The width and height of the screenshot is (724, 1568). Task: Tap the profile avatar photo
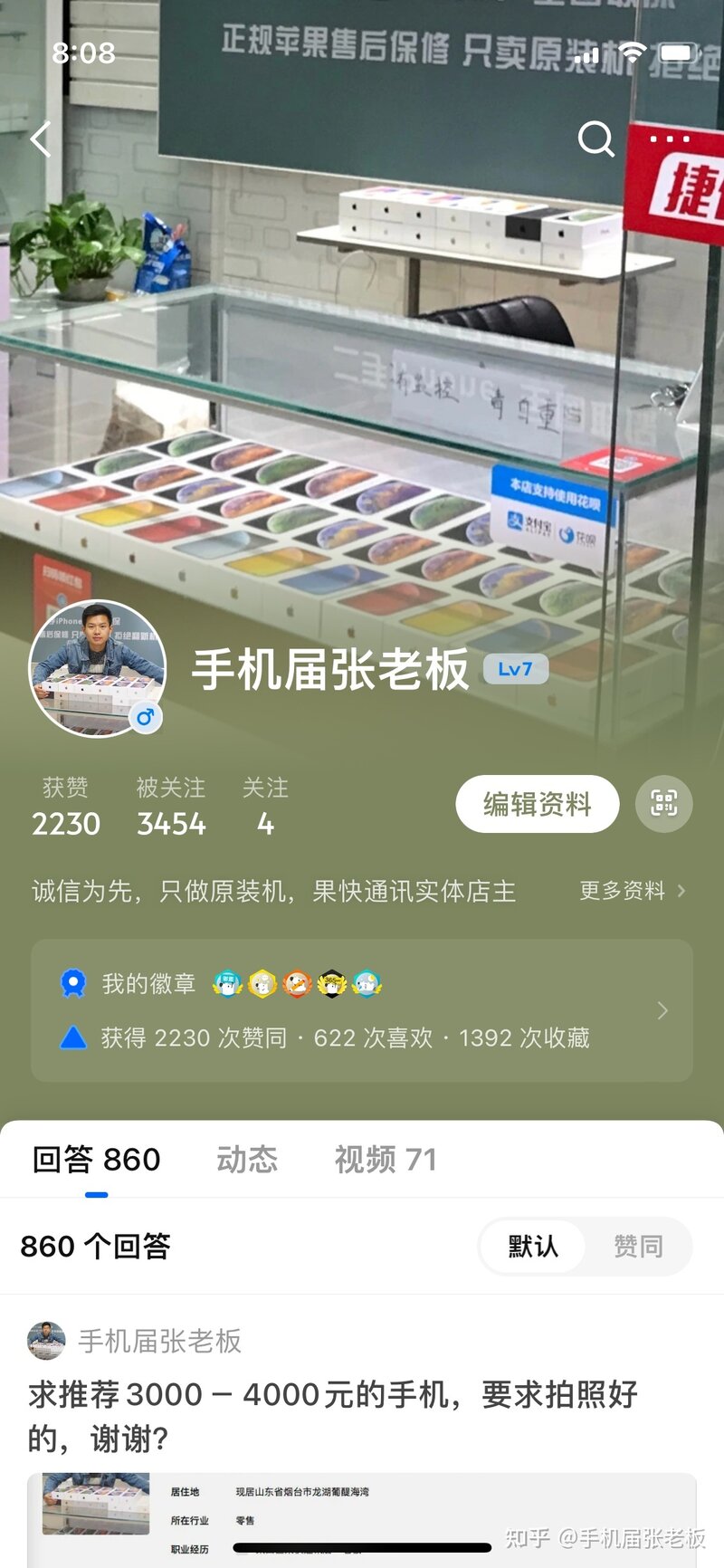[97, 668]
